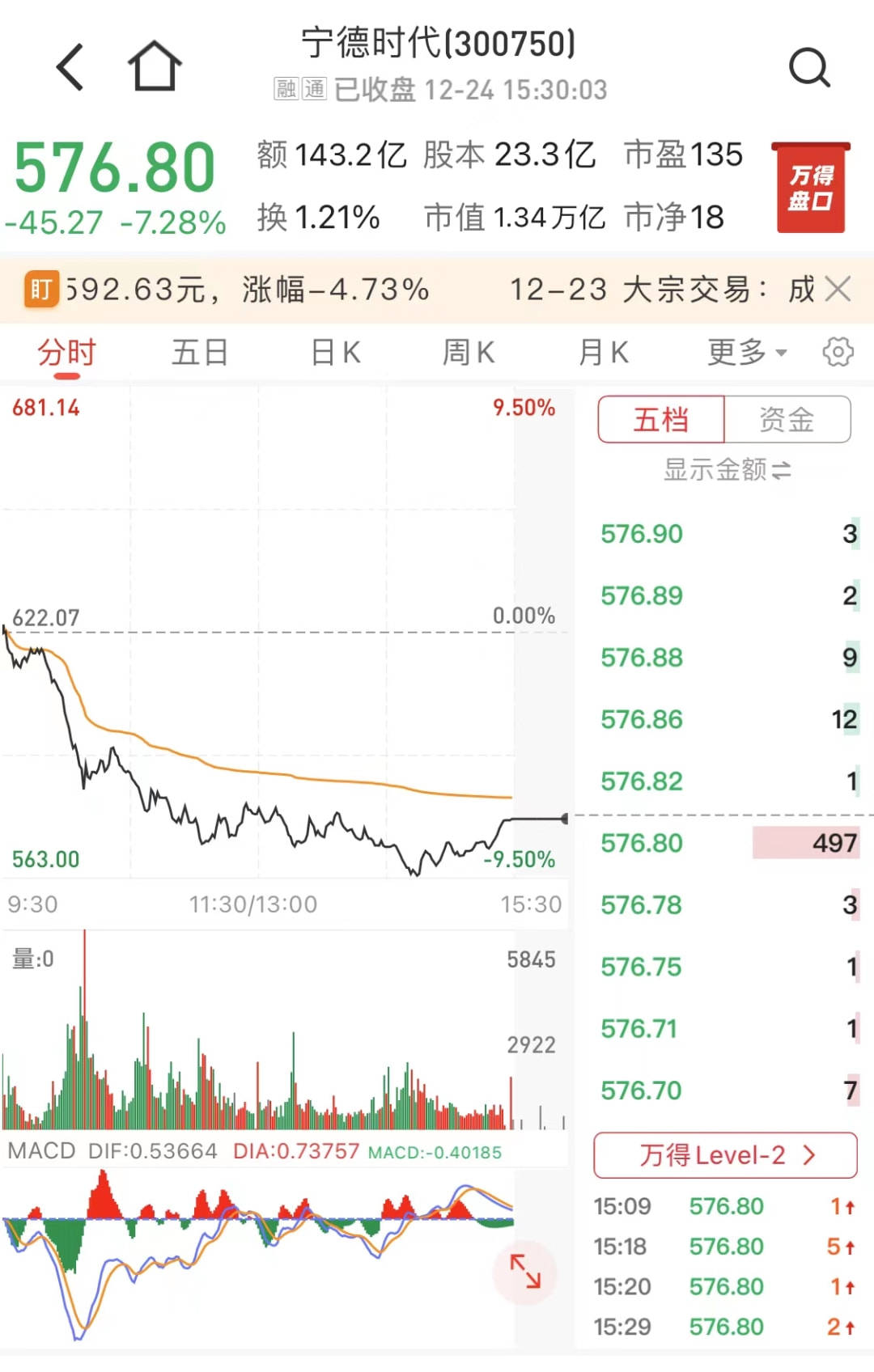Switch to the 月K chart tab
Viewport: 874px width, 1372px height.
click(x=603, y=354)
